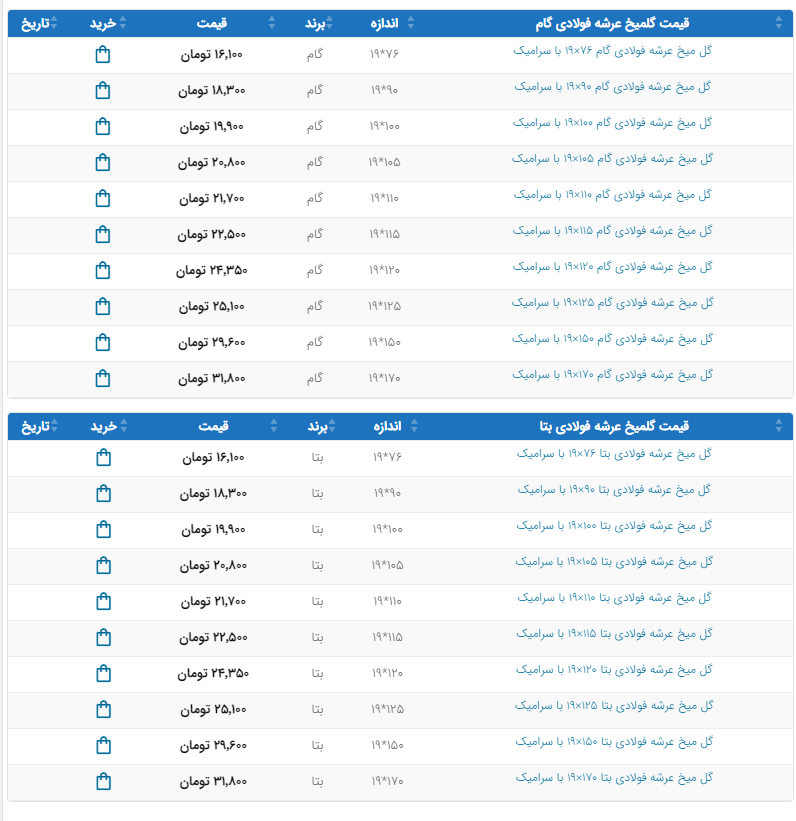Sort the بتا table by تاریخ
This screenshot has width=796, height=821.
(x=33, y=426)
